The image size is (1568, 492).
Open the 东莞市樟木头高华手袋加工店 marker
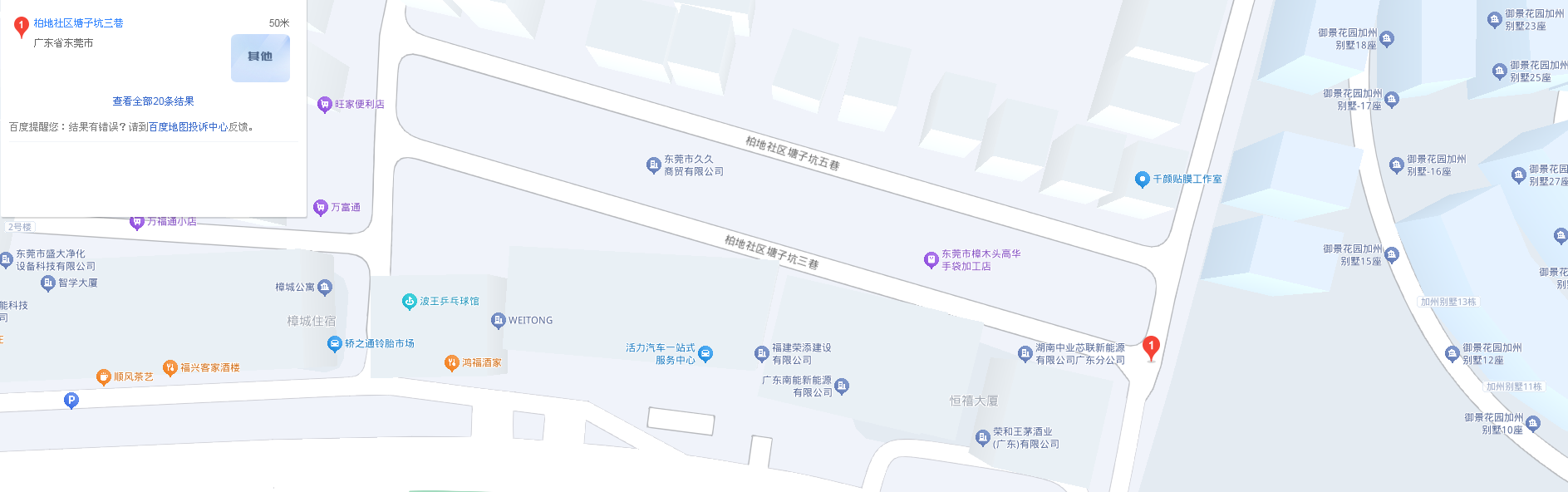tap(931, 260)
